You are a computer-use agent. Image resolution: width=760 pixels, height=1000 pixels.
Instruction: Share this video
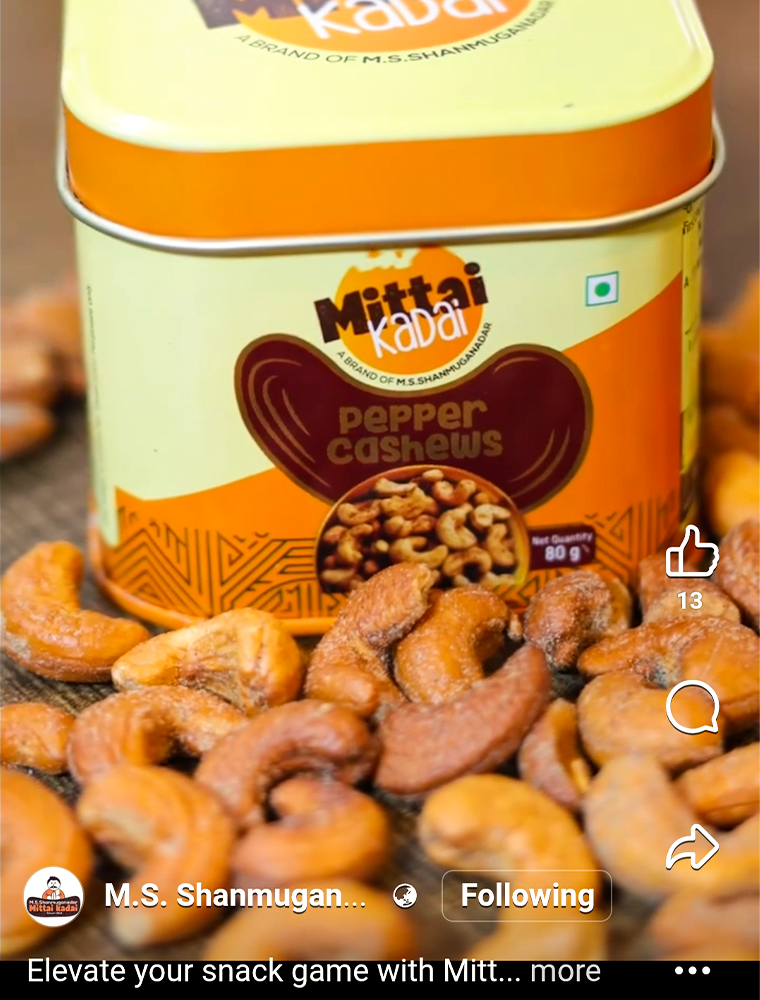click(x=692, y=847)
